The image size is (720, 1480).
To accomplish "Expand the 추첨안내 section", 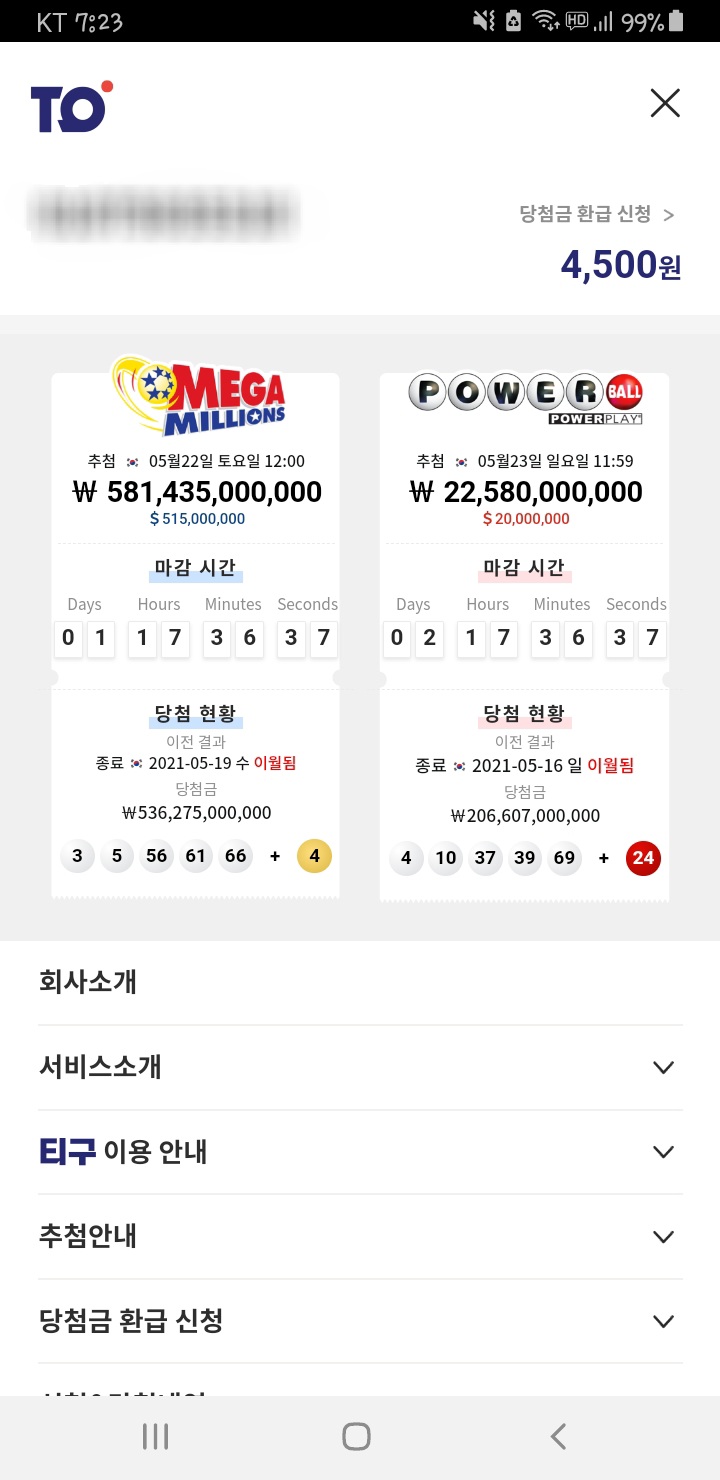I will 360,1237.
